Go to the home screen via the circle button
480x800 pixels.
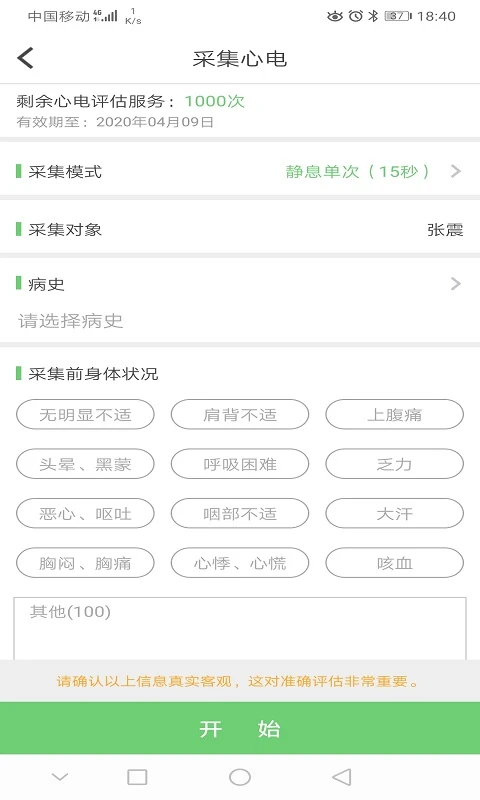(240, 777)
